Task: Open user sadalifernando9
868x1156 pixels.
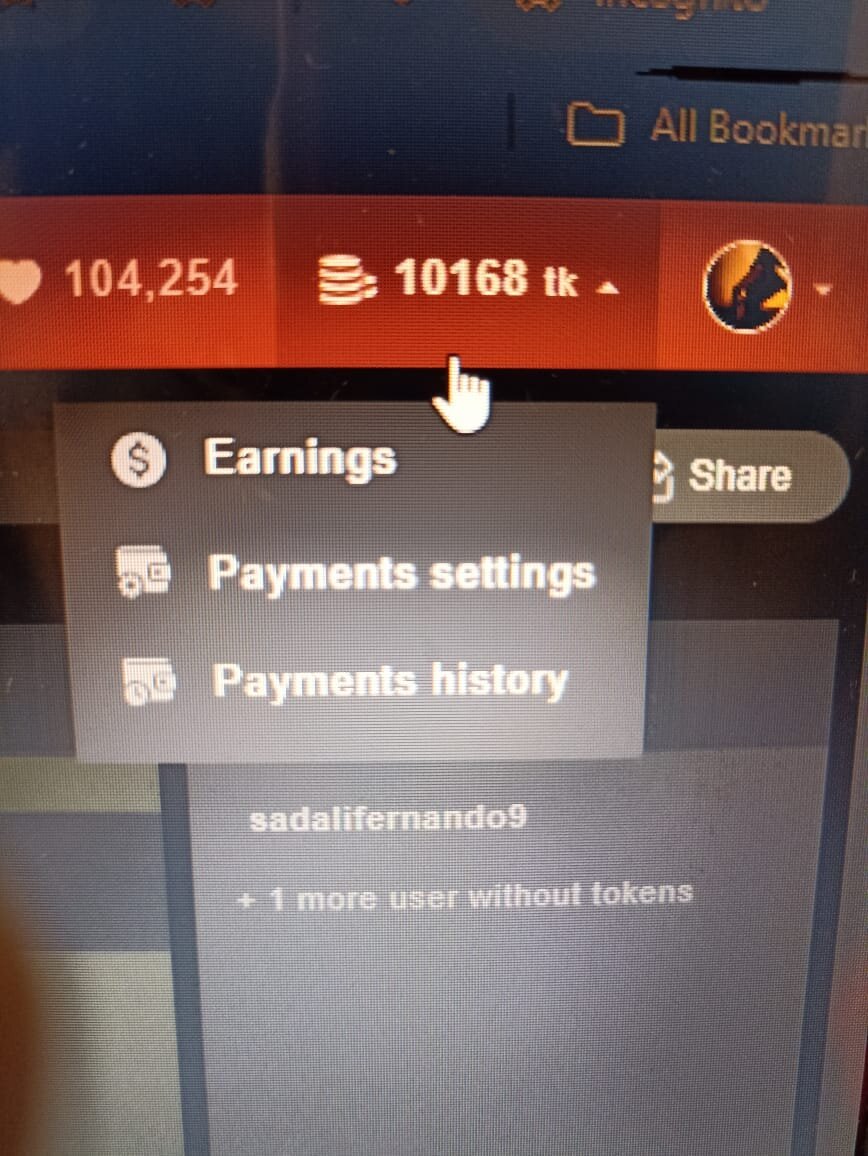Action: [387, 819]
